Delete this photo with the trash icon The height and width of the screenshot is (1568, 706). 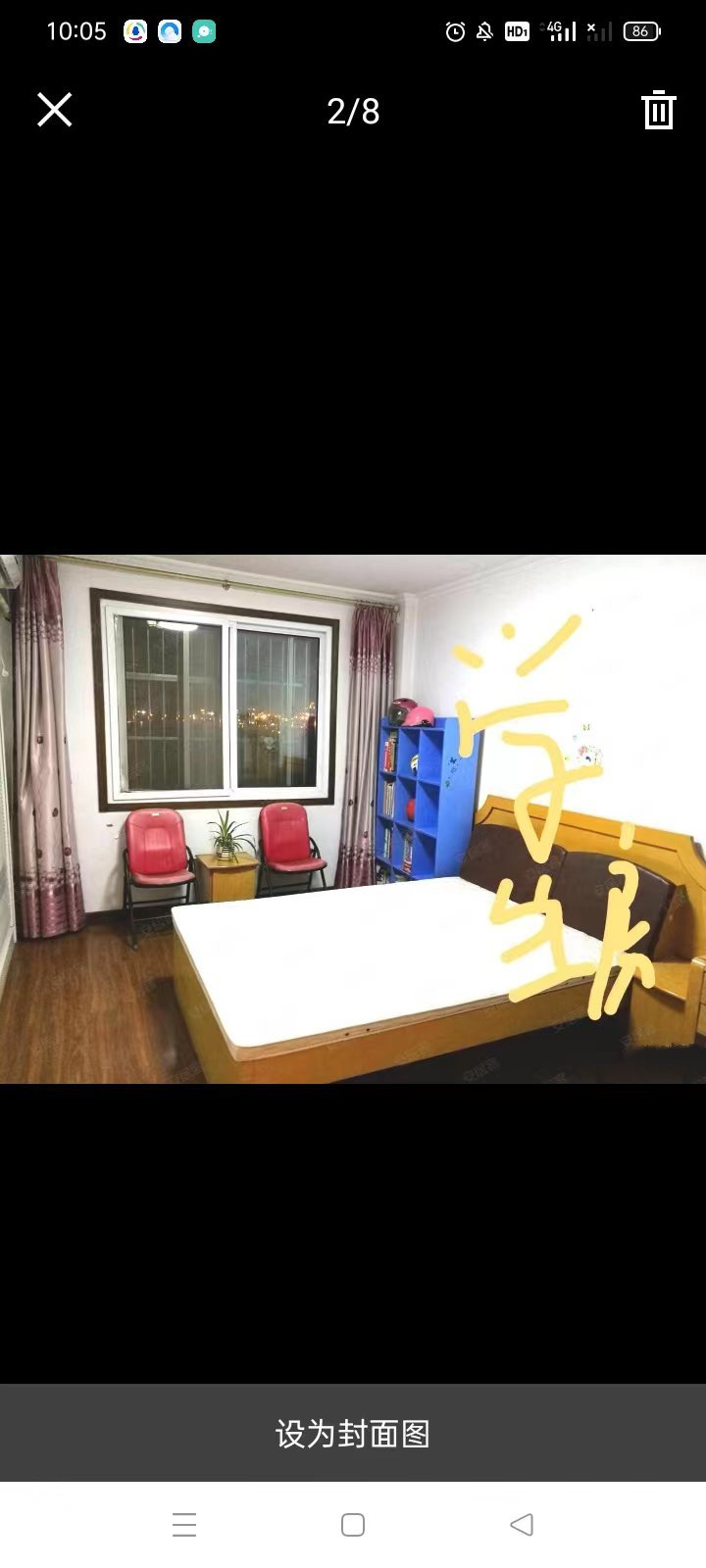coord(658,110)
